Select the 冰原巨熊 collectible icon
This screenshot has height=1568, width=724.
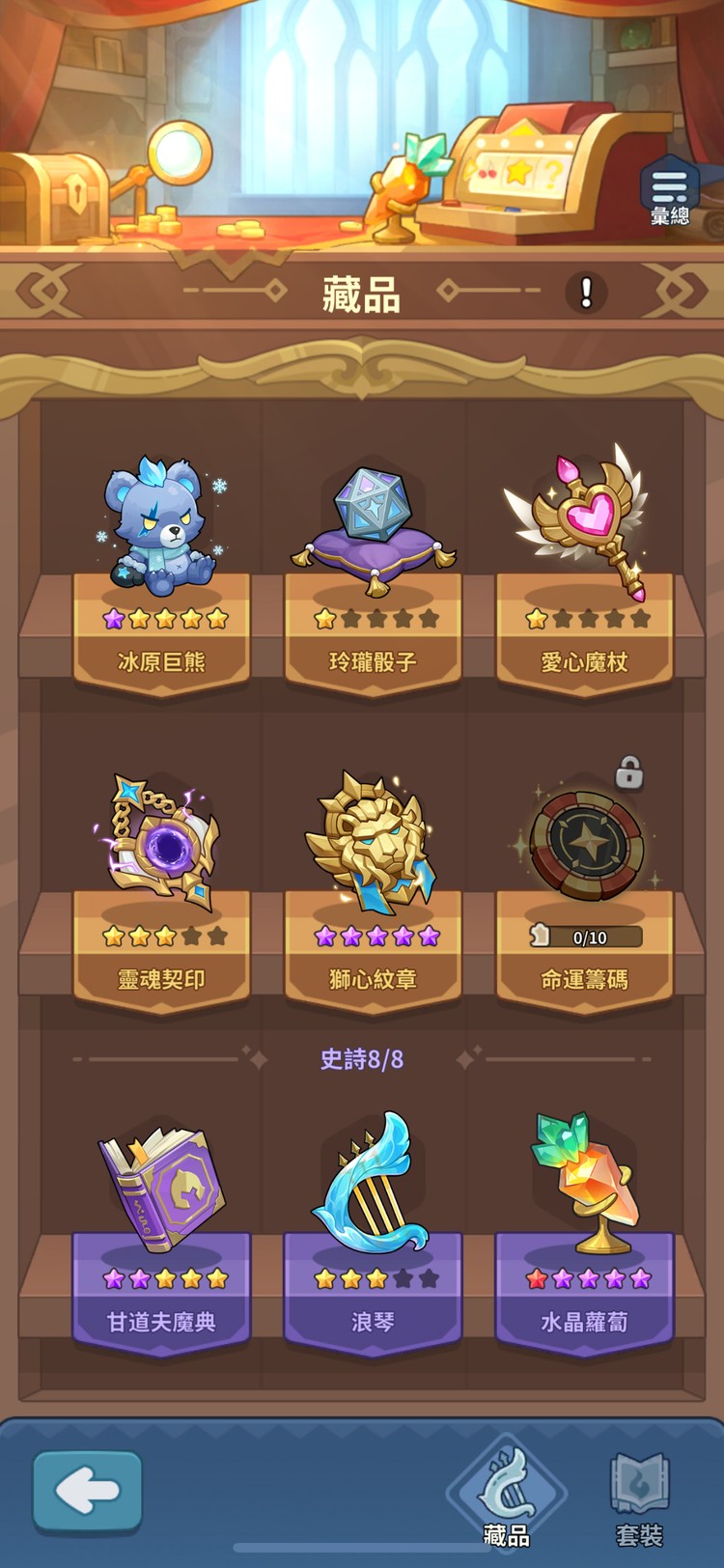(160, 521)
